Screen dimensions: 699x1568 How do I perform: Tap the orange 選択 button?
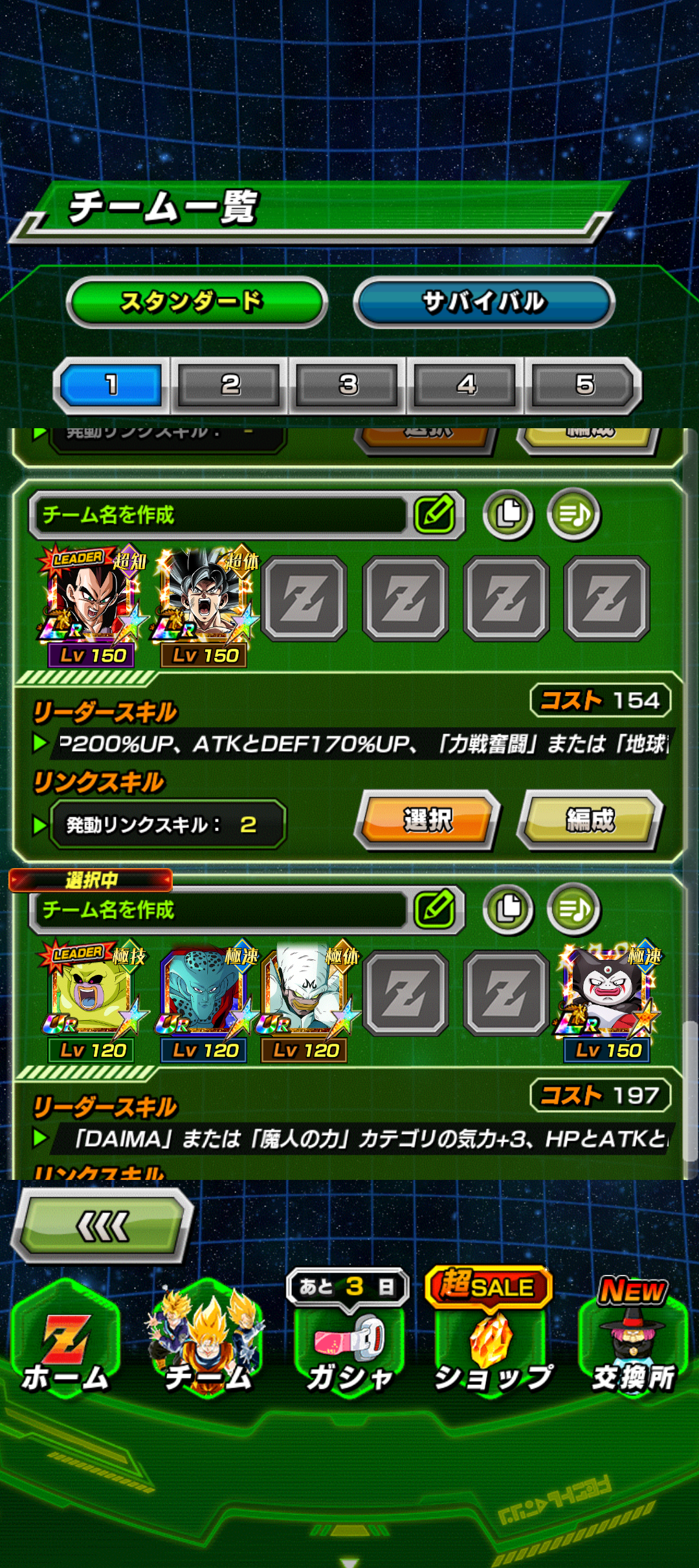pos(427,820)
